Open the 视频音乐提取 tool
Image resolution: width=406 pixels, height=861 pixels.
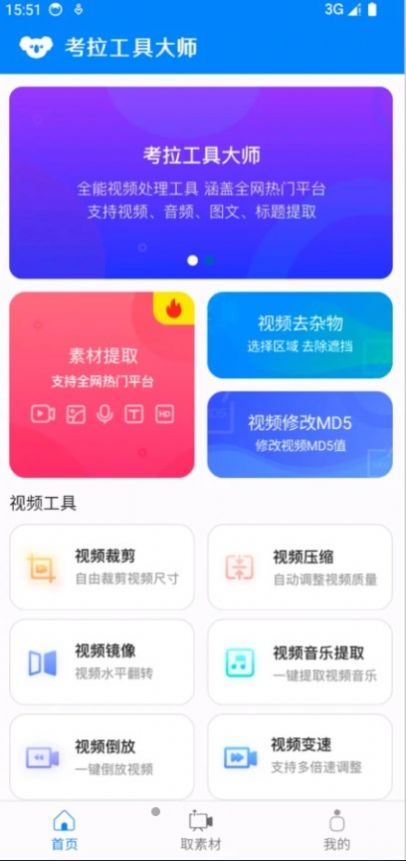pos(300,662)
